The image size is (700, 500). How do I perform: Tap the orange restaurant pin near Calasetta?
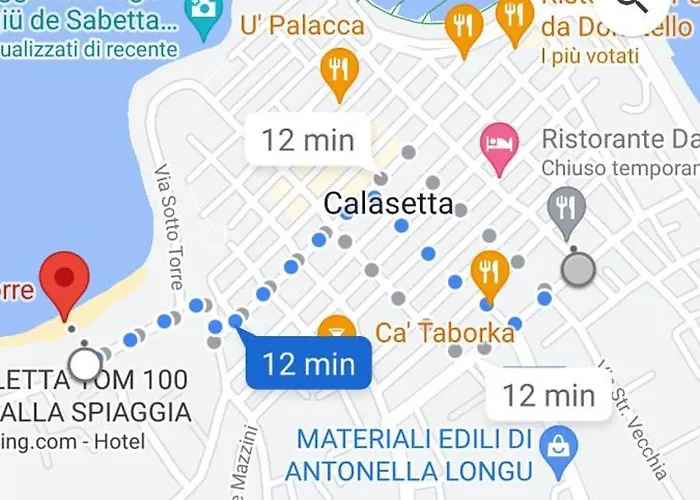489,272
